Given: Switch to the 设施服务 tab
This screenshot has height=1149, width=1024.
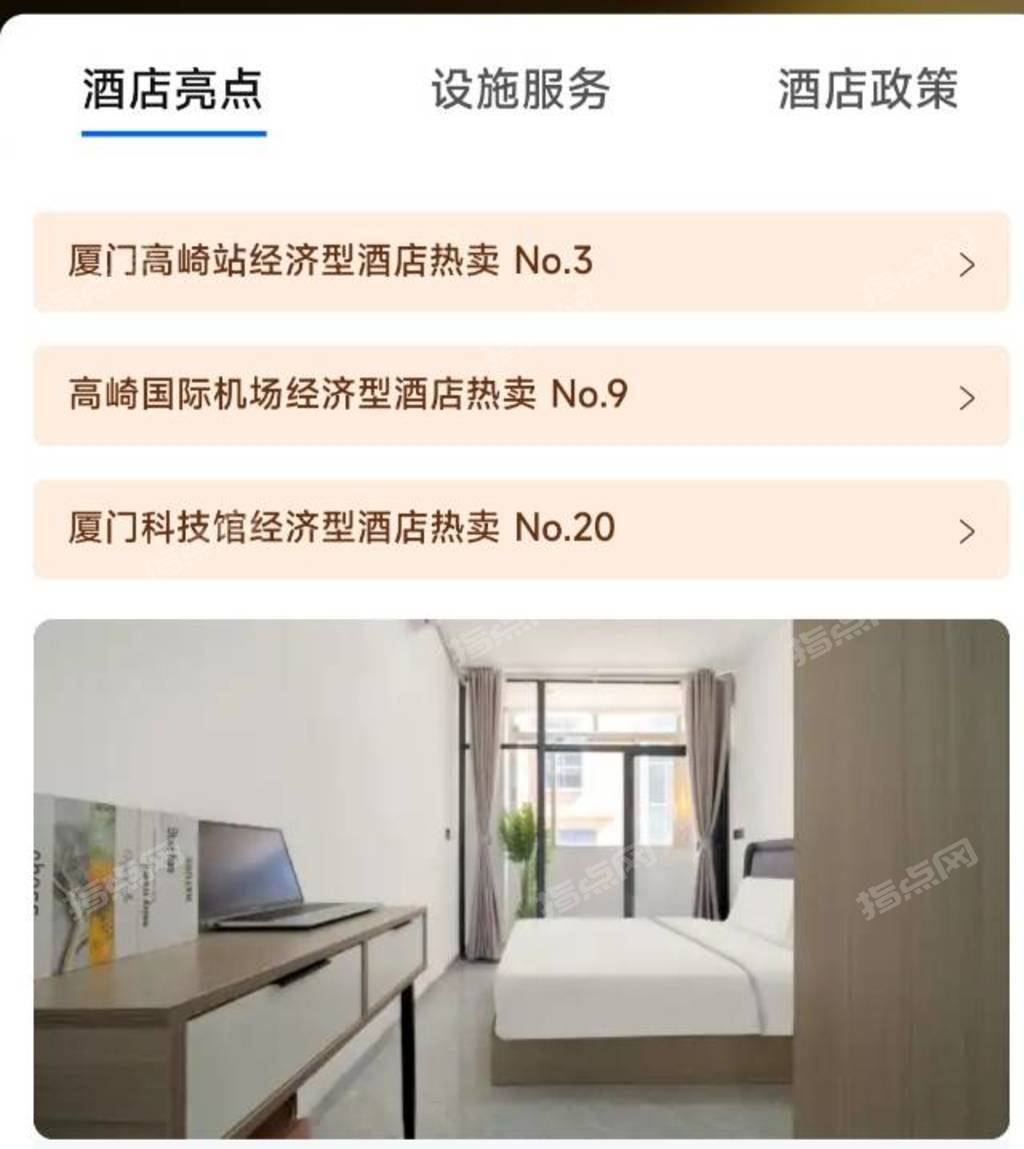Looking at the screenshot, I should [x=520, y=90].
